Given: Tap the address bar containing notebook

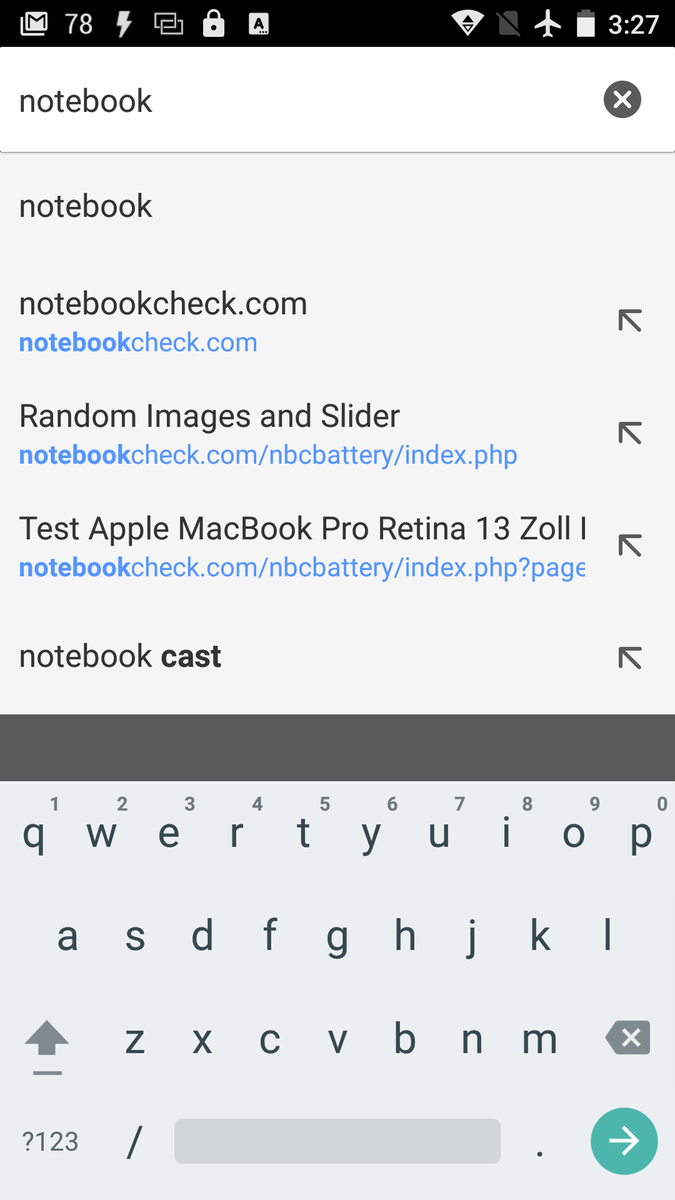Looking at the screenshot, I should pyautogui.click(x=300, y=100).
